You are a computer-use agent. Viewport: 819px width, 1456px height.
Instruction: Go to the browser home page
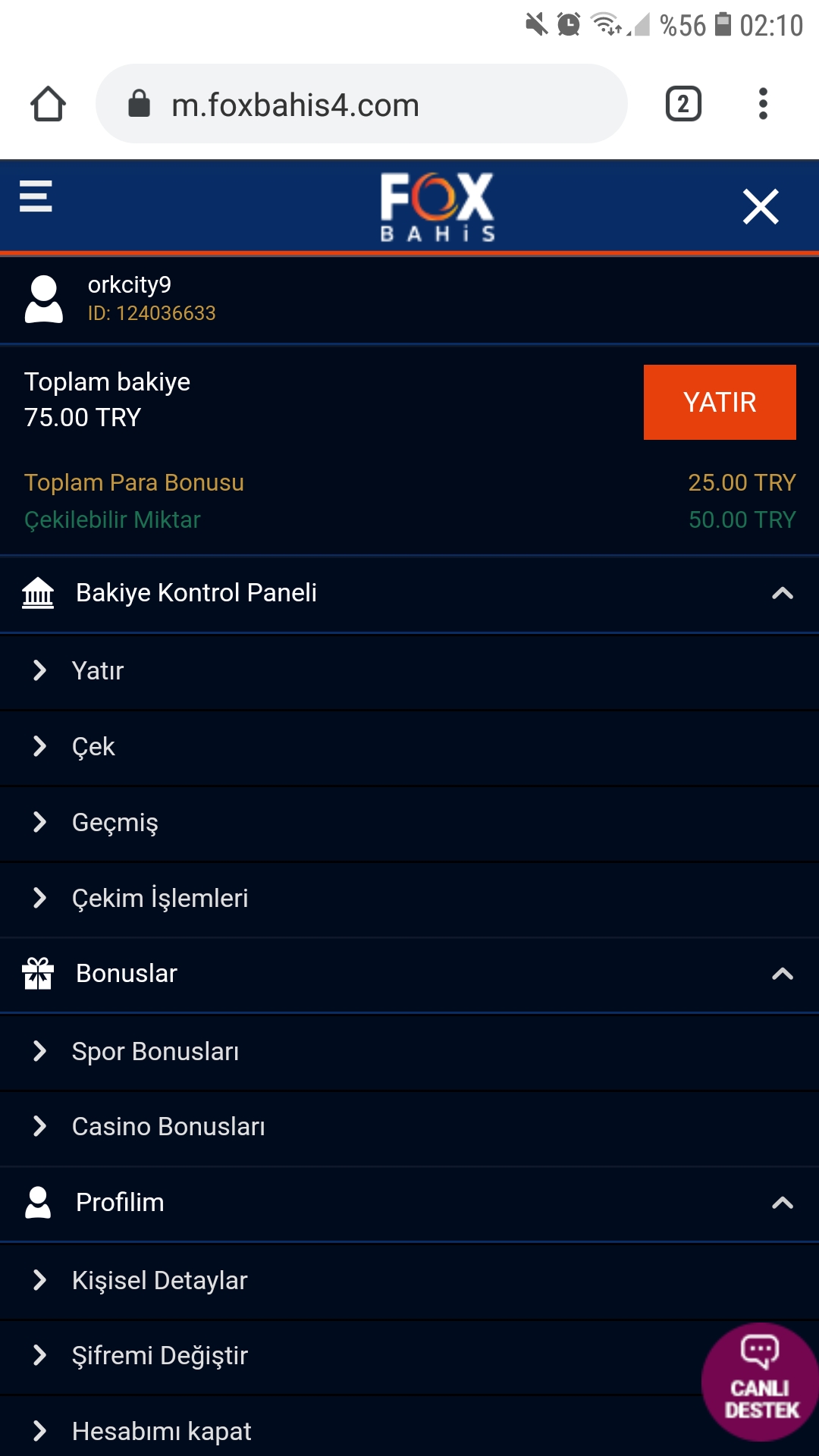pyautogui.click(x=48, y=104)
